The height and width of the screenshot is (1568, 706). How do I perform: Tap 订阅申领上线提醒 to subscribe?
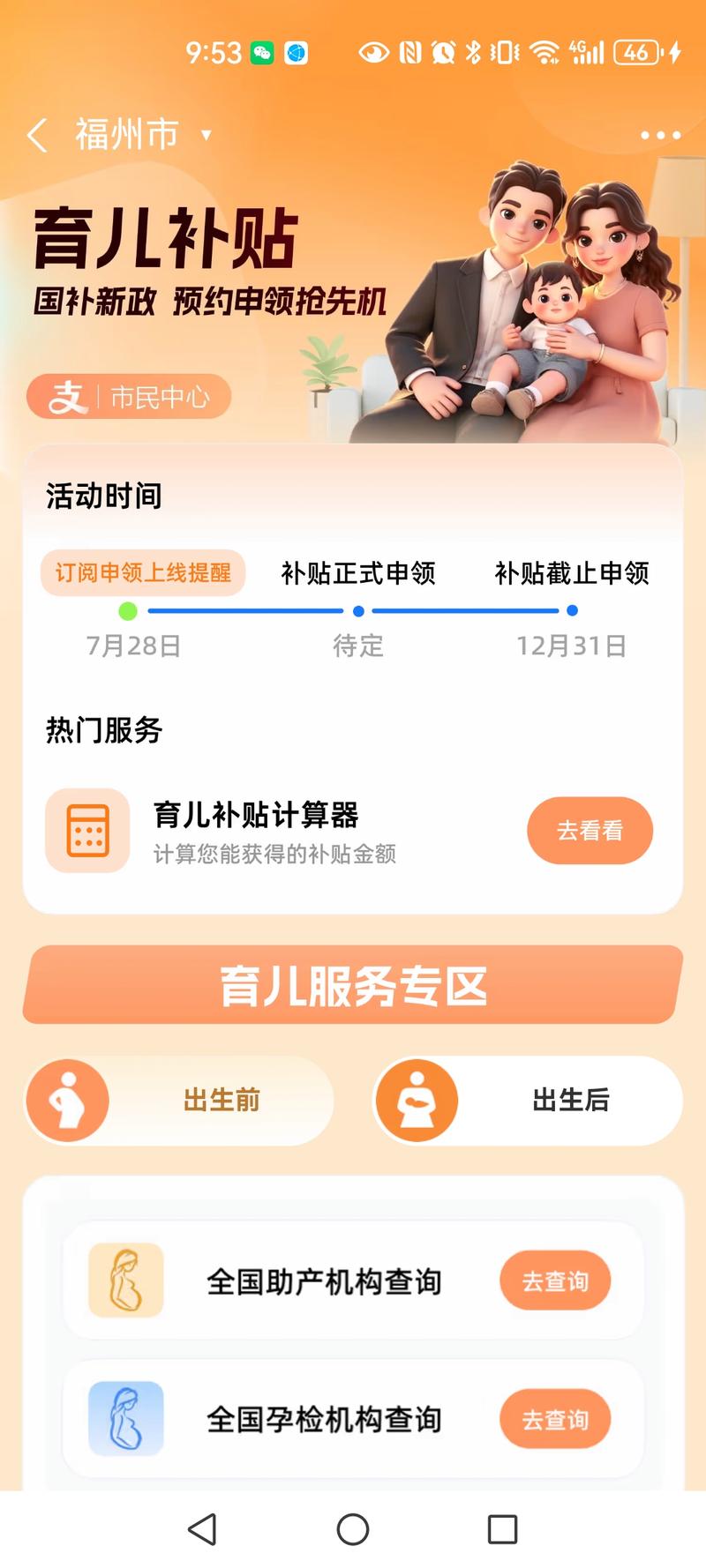[x=143, y=572]
